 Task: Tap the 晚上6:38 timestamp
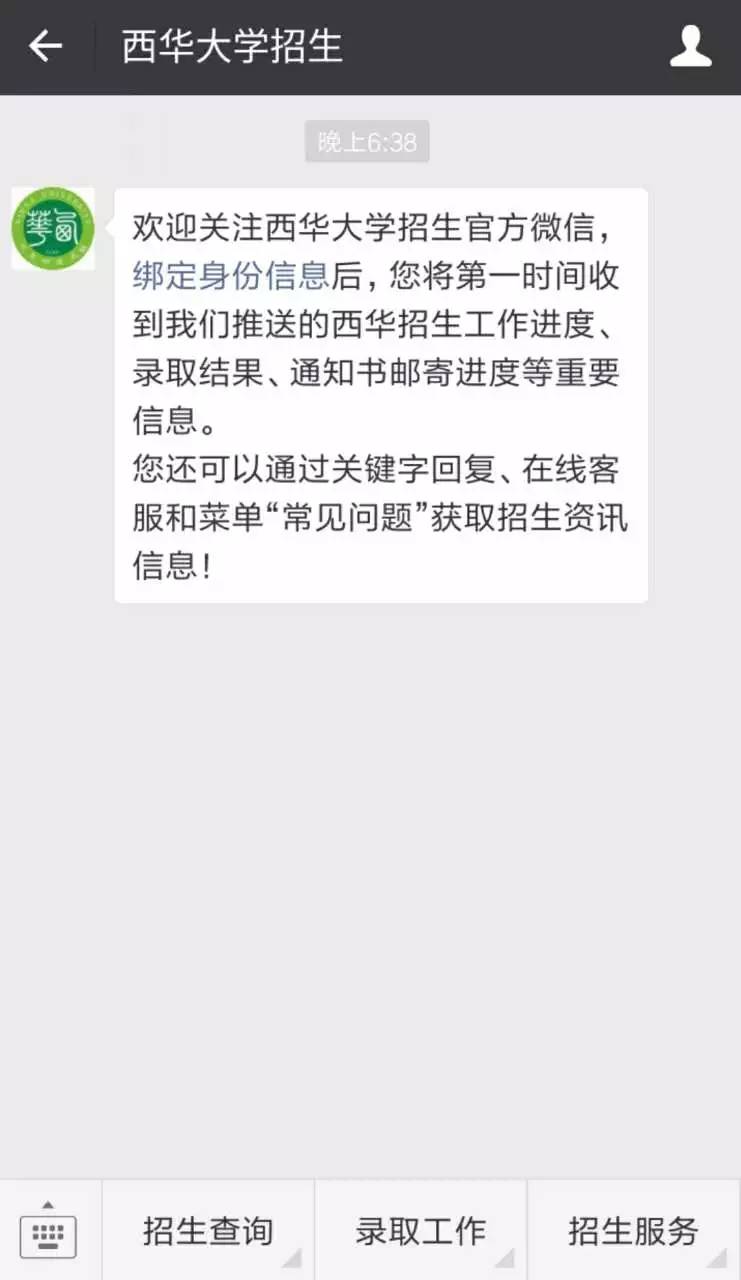point(367,141)
